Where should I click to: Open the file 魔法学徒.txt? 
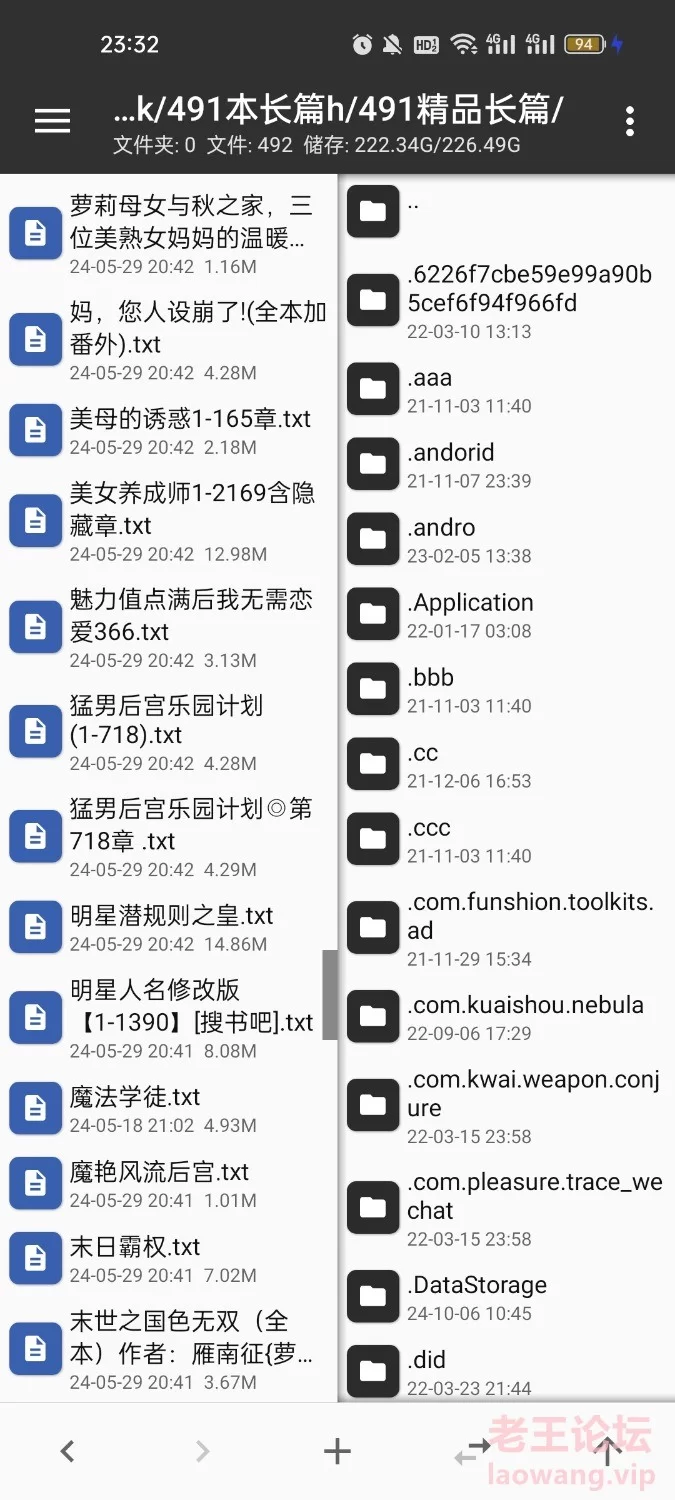[x=169, y=1108]
